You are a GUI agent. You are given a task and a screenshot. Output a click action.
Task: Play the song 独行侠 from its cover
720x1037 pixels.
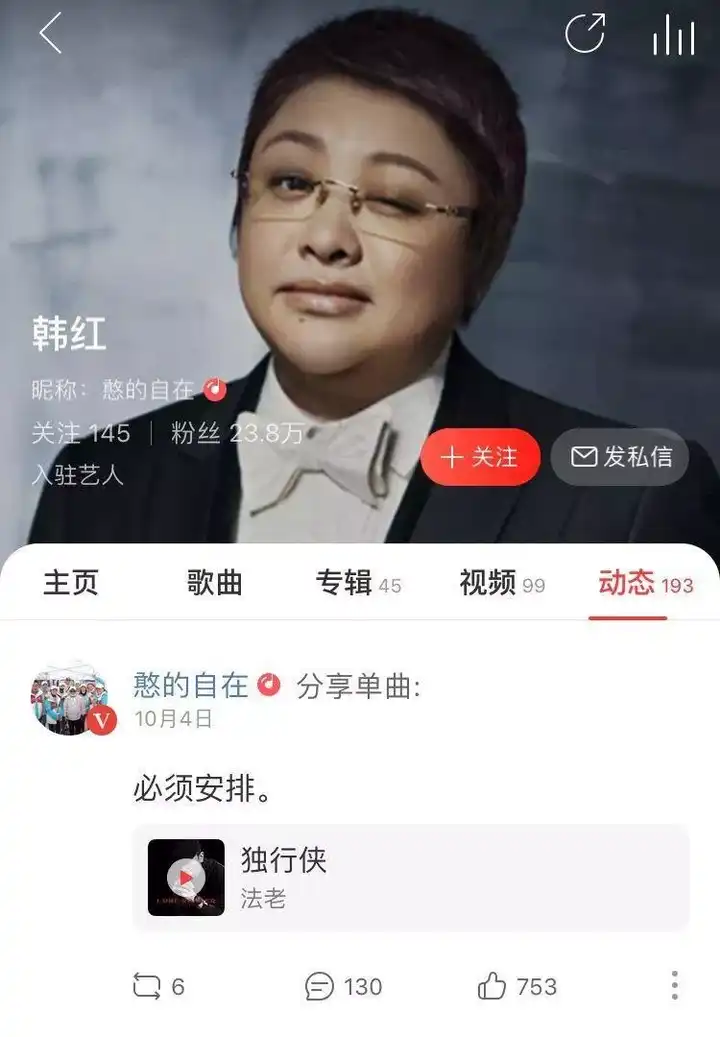(x=186, y=877)
